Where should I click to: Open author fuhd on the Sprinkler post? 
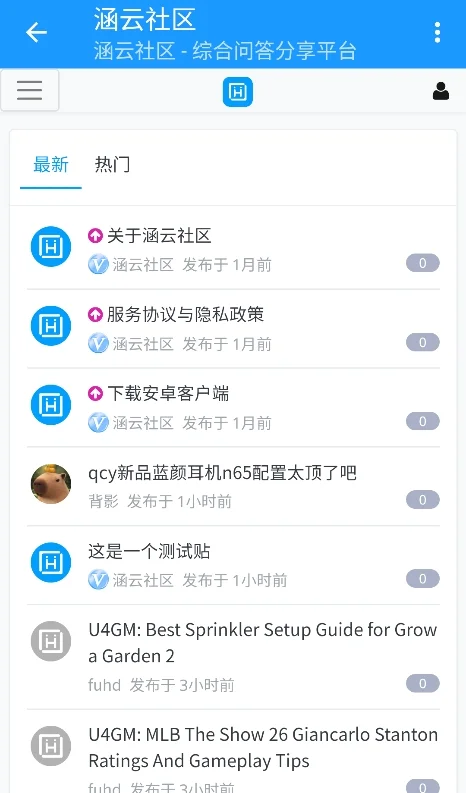104,685
